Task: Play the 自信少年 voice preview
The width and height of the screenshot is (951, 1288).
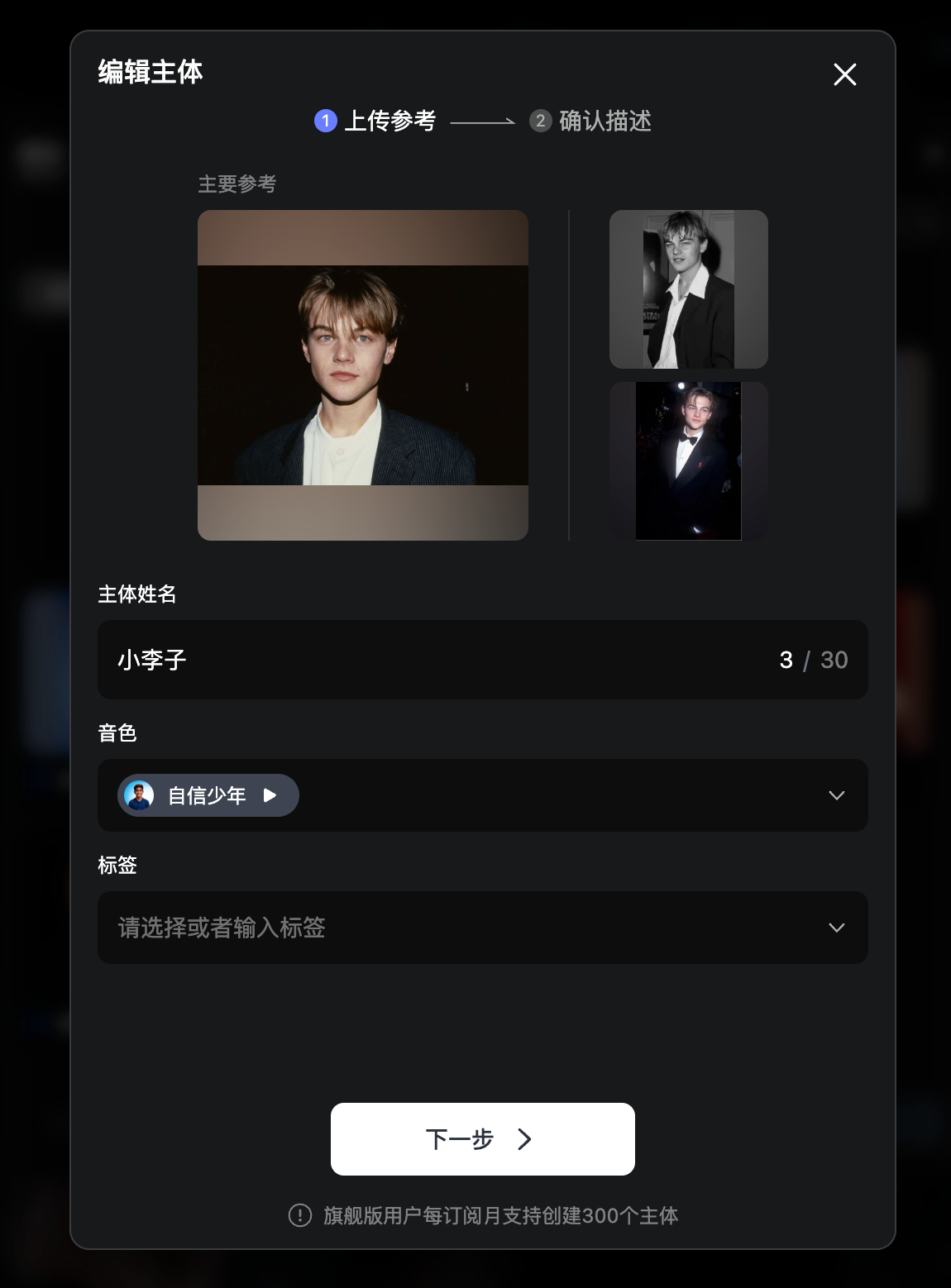Action: 270,795
